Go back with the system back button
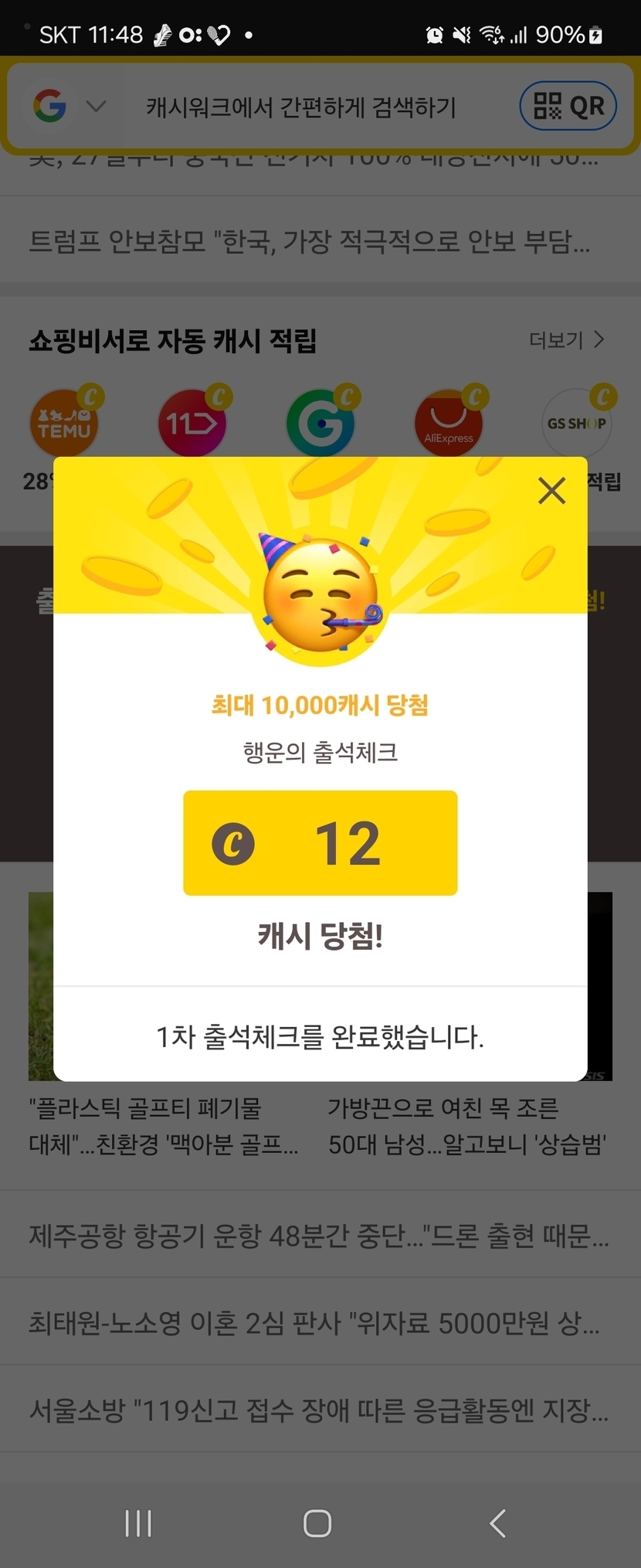The width and height of the screenshot is (641, 1568). [x=498, y=1523]
